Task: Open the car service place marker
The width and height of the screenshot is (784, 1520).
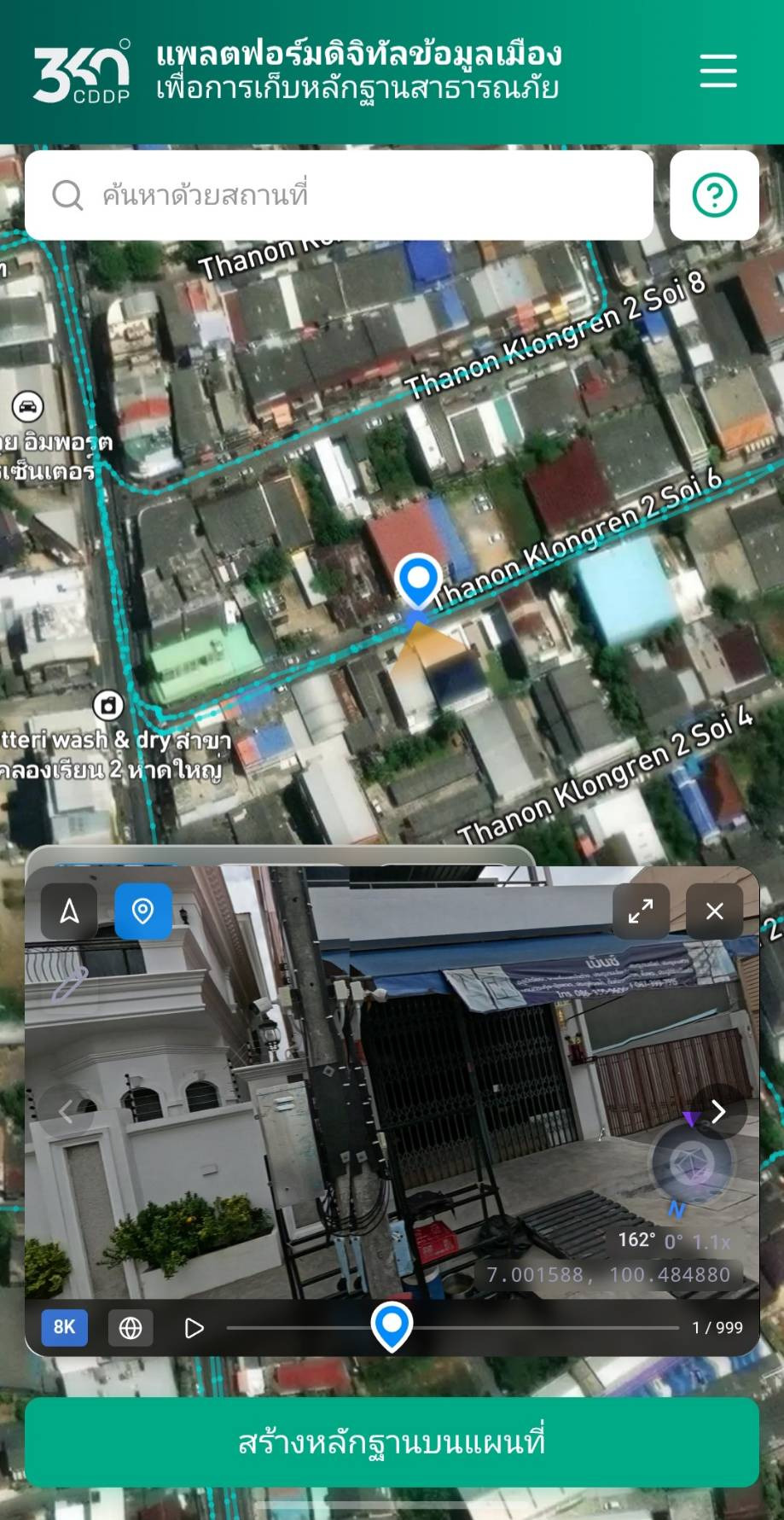Action: (28, 406)
